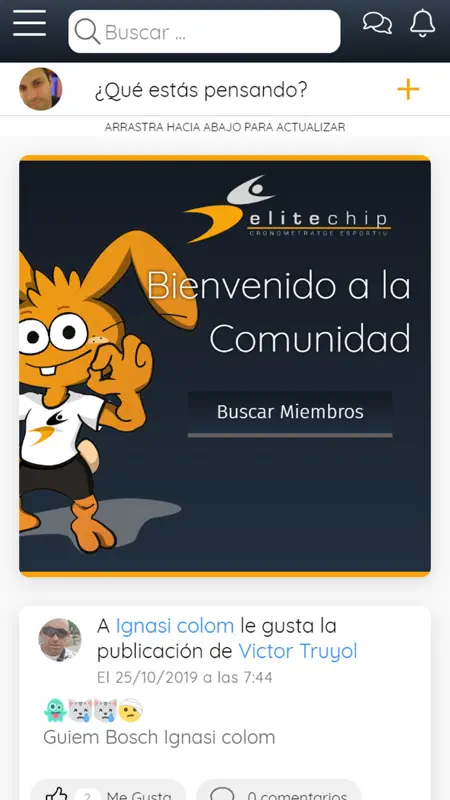
Task: Tap Ignasi colom's avatar on the post
Action: 60,640
